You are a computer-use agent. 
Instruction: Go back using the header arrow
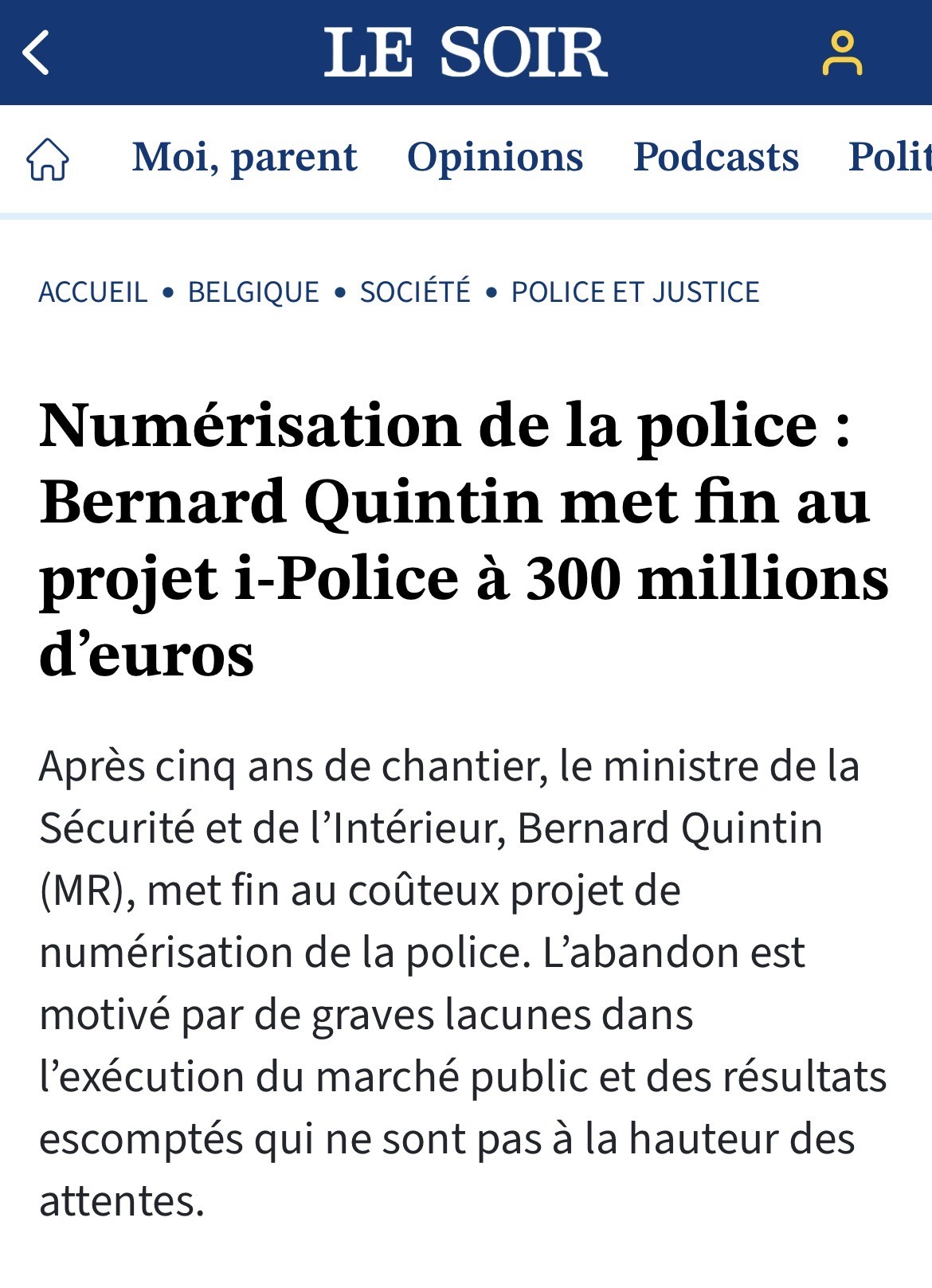(37, 53)
